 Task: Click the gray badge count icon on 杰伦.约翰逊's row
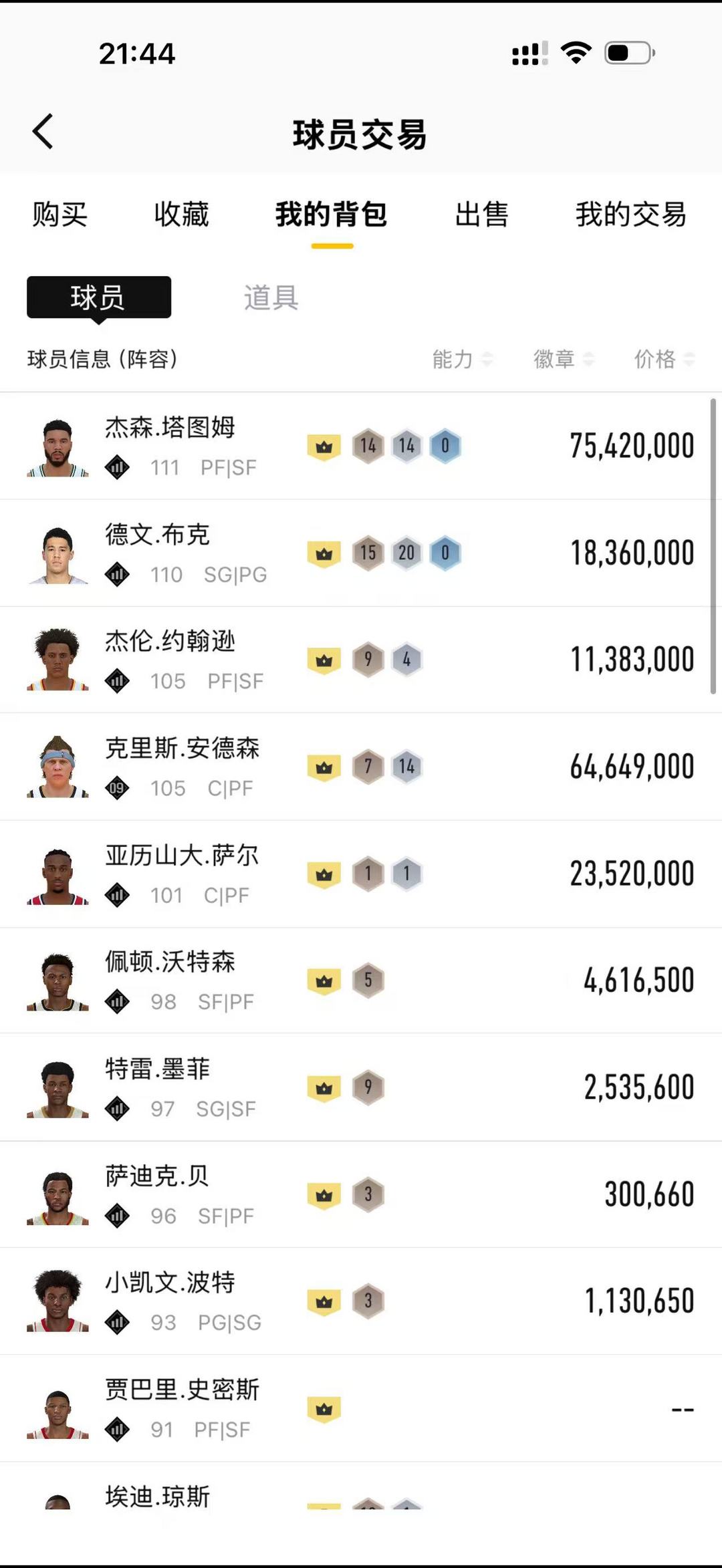[x=408, y=659]
